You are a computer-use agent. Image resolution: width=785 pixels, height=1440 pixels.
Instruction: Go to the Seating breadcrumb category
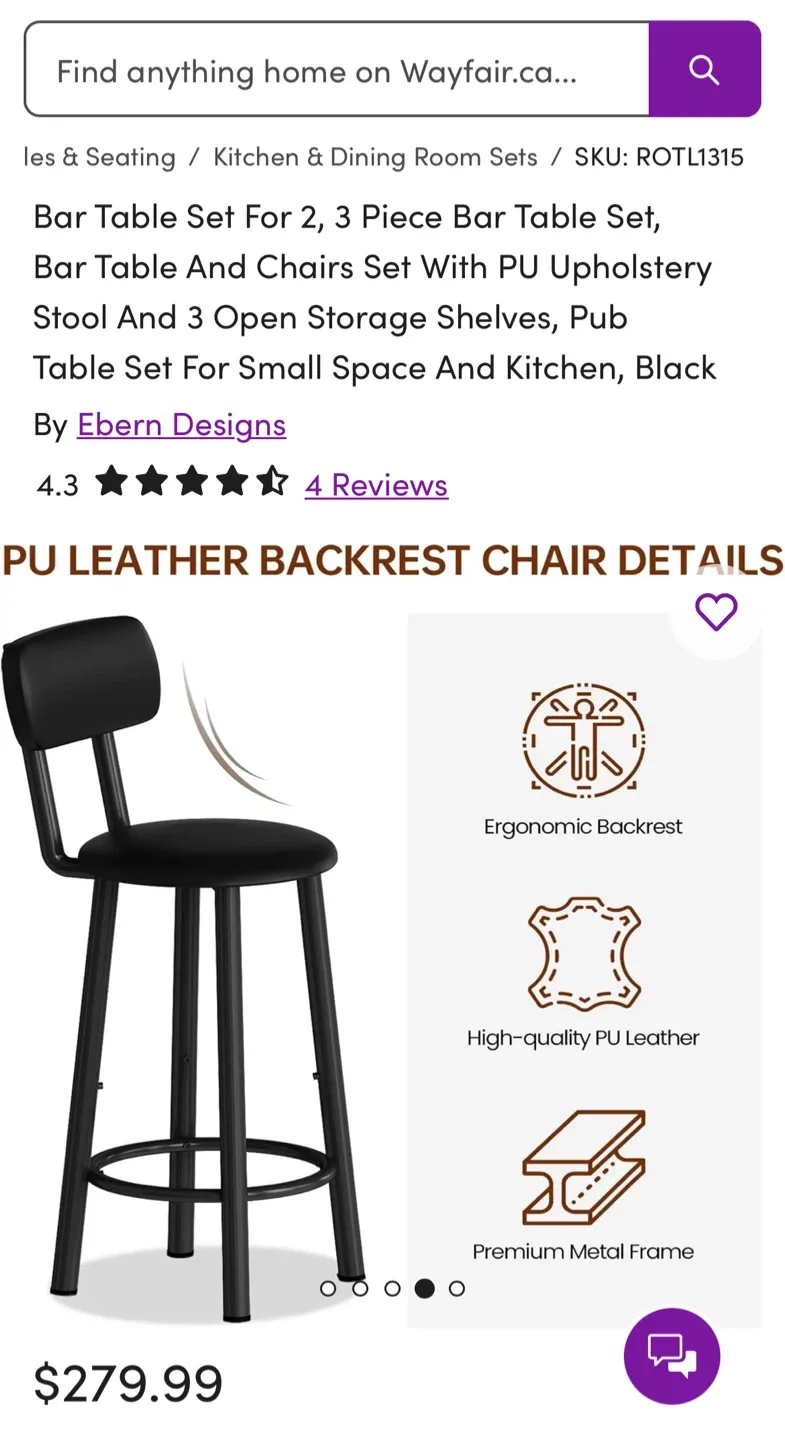coord(100,157)
